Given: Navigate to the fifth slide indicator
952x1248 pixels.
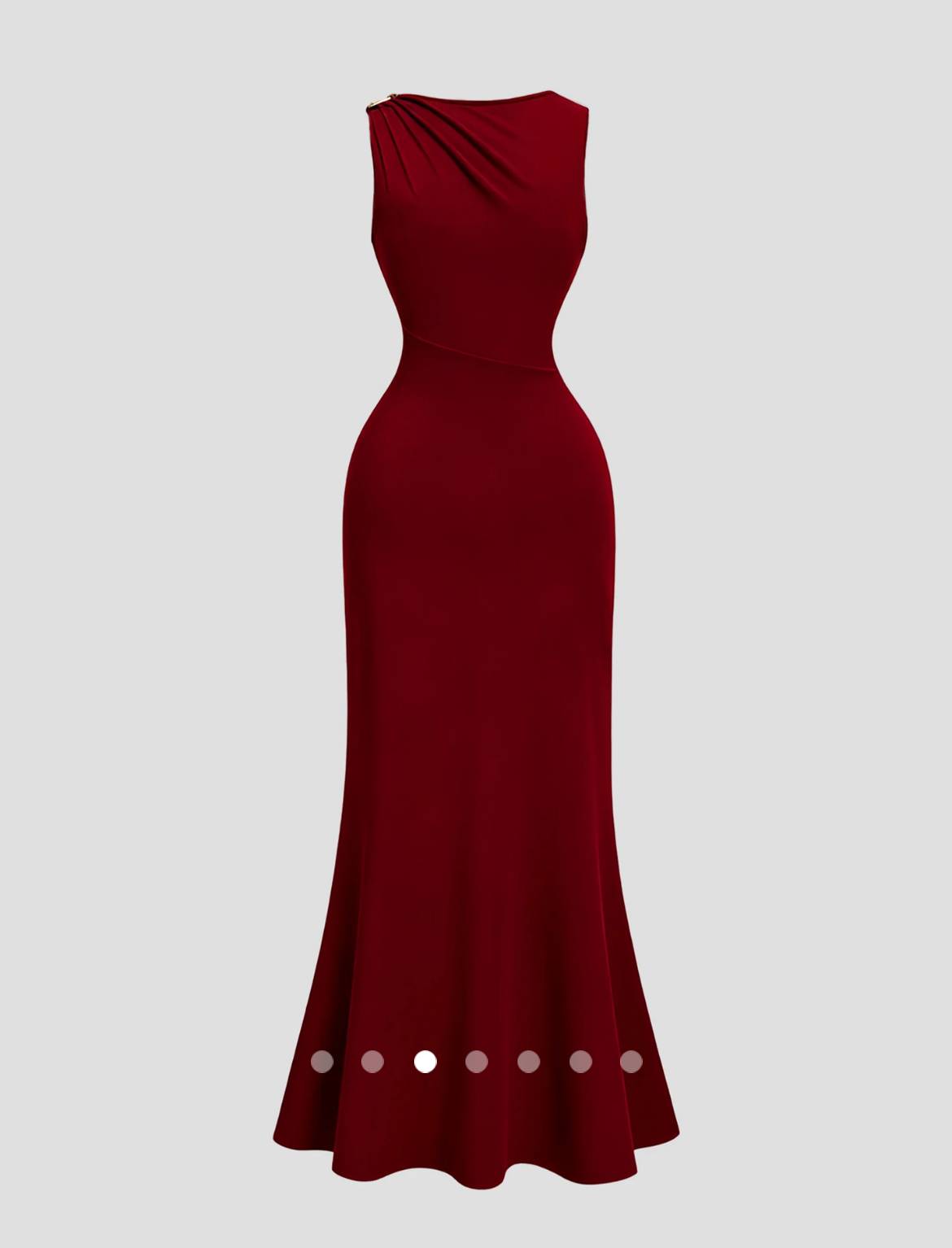Looking at the screenshot, I should [x=527, y=1061].
